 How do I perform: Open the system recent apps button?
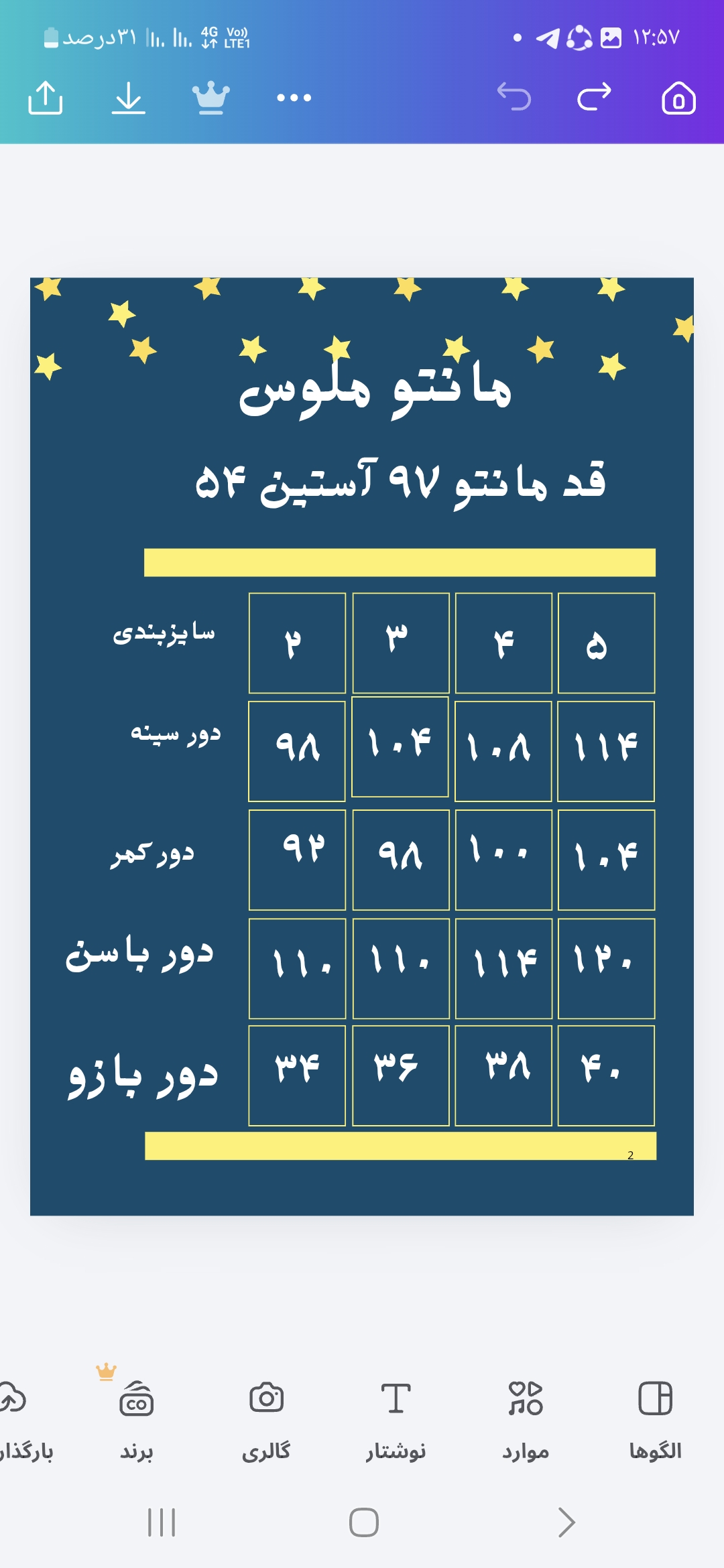click(162, 1522)
